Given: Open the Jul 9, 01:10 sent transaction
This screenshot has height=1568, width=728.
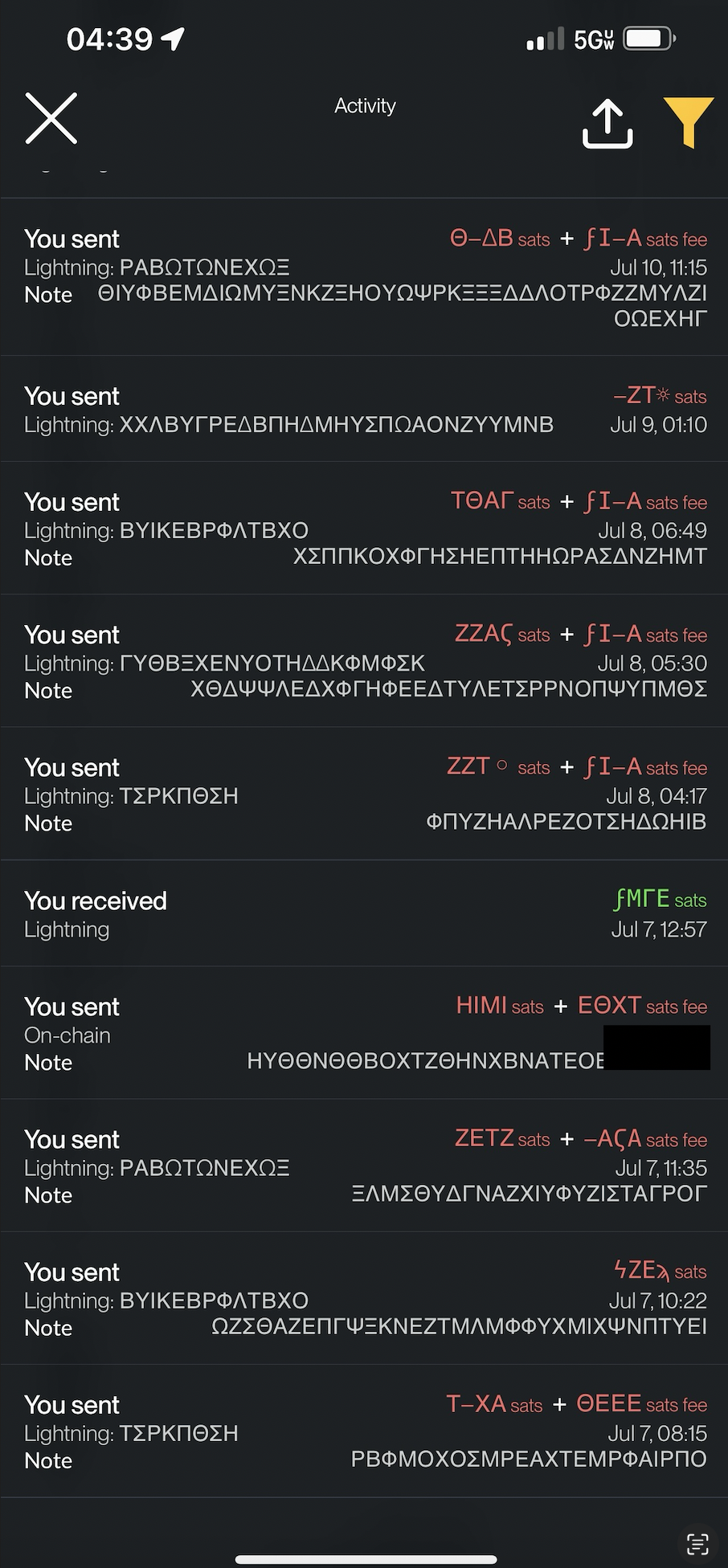Looking at the screenshot, I should tap(364, 409).
